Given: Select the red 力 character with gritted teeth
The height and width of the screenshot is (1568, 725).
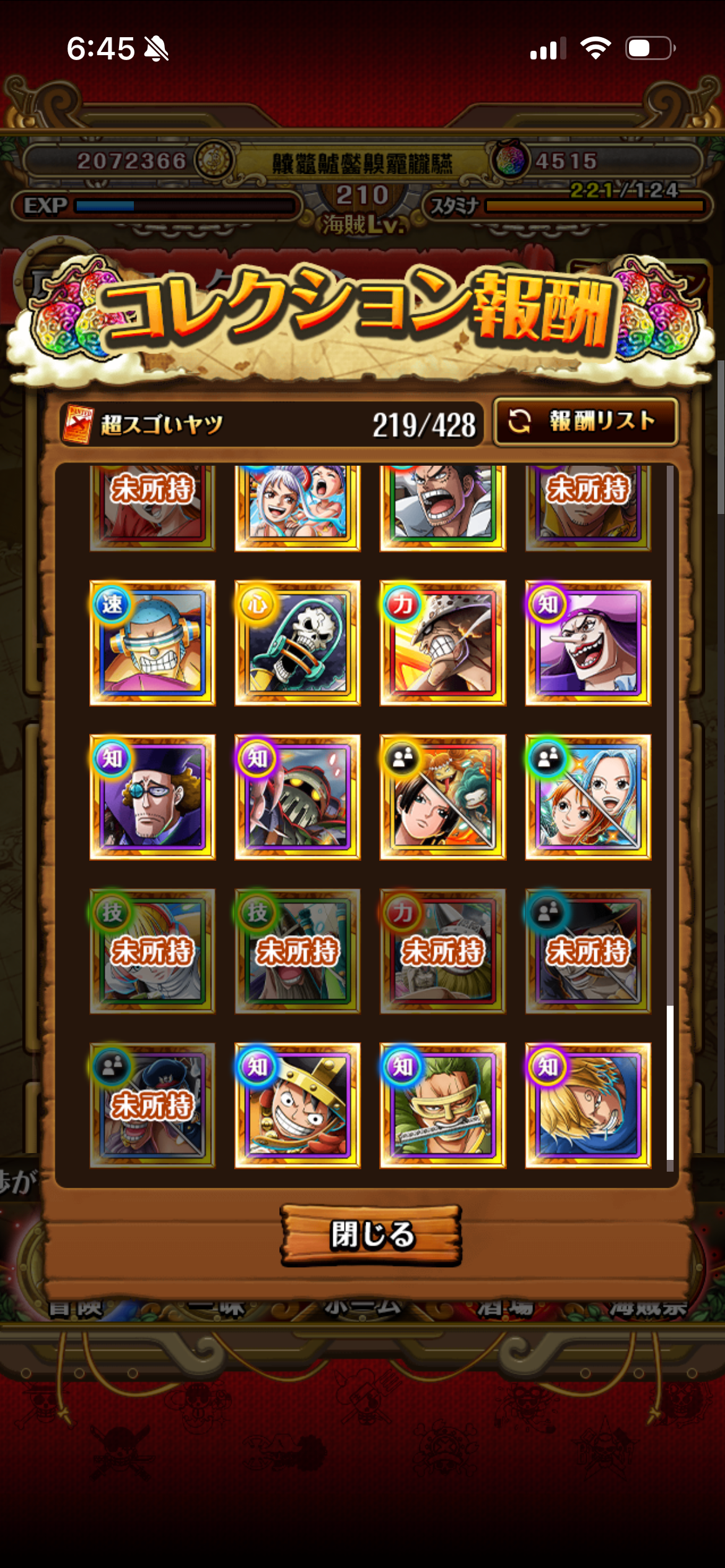Looking at the screenshot, I should (442, 643).
